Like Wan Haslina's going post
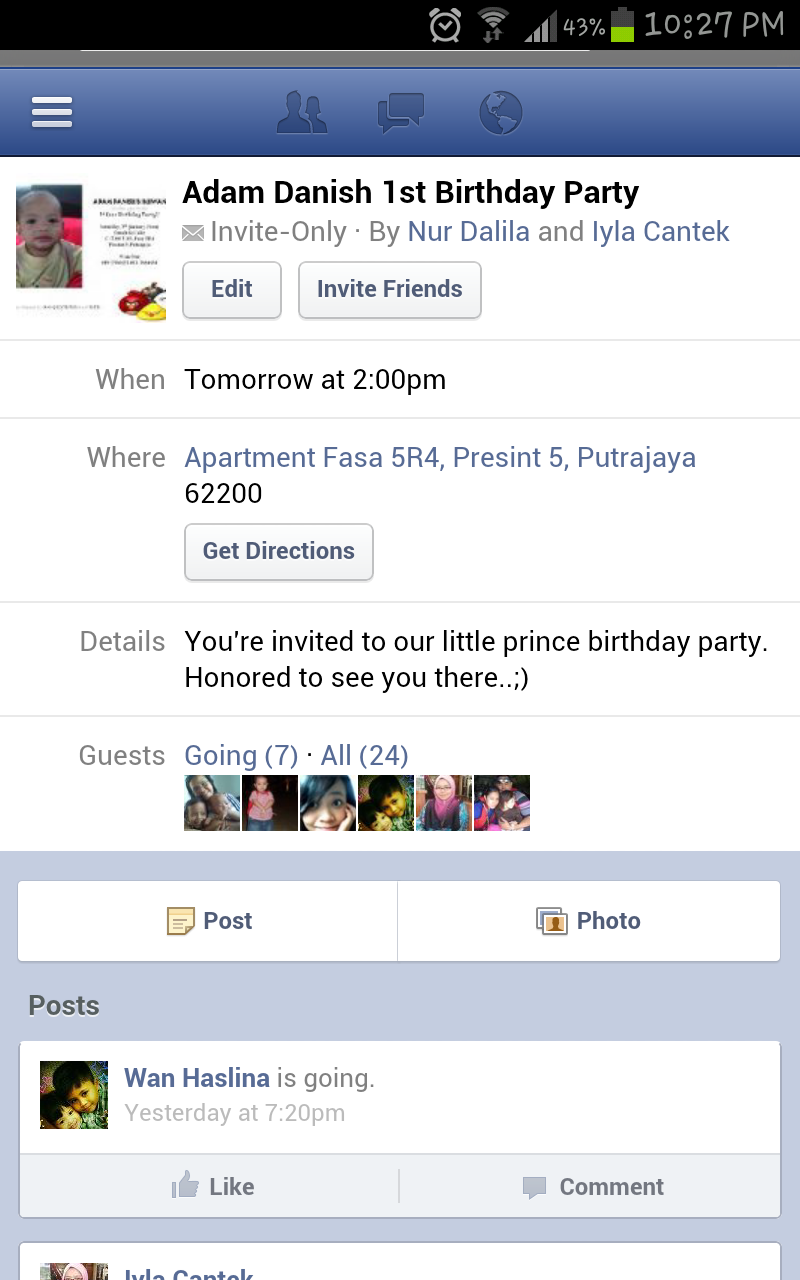This screenshot has width=800, height=1280. tap(212, 1187)
